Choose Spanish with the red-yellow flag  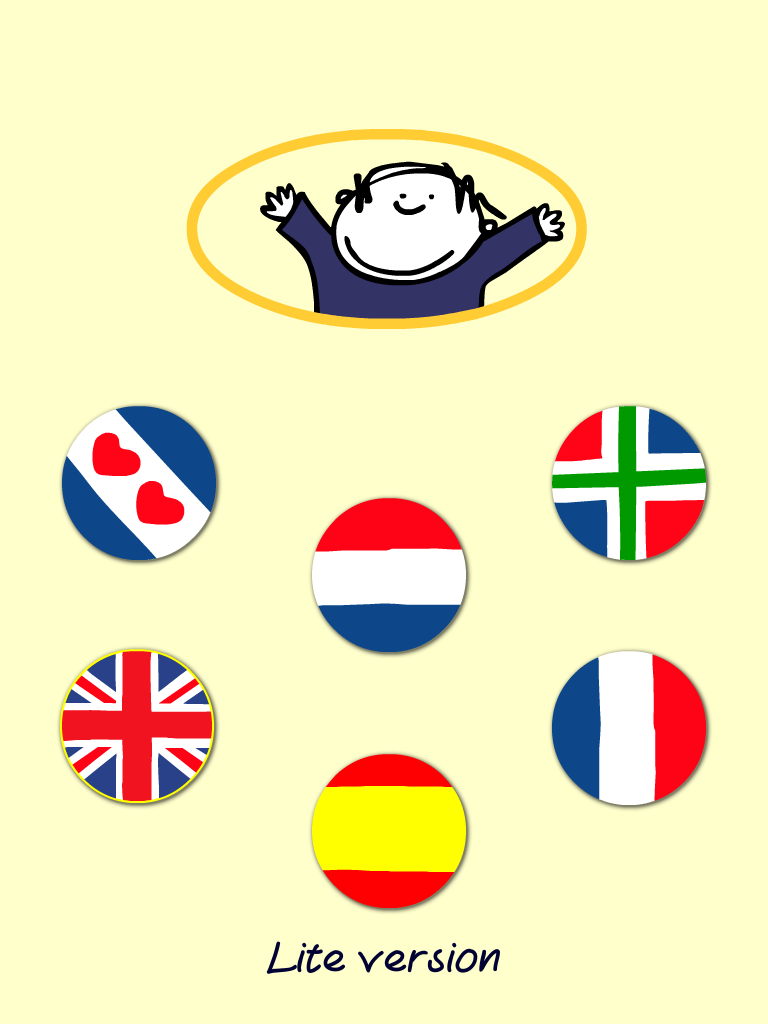[389, 830]
